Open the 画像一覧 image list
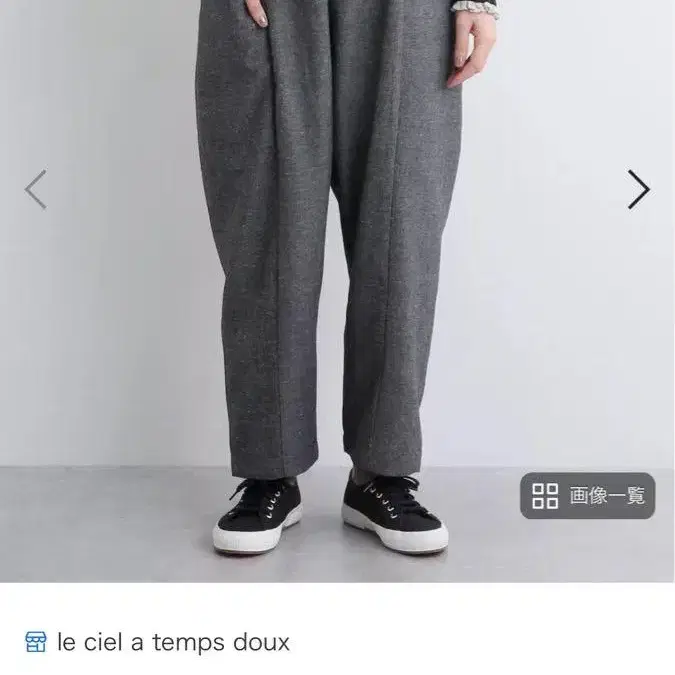 (x=588, y=495)
